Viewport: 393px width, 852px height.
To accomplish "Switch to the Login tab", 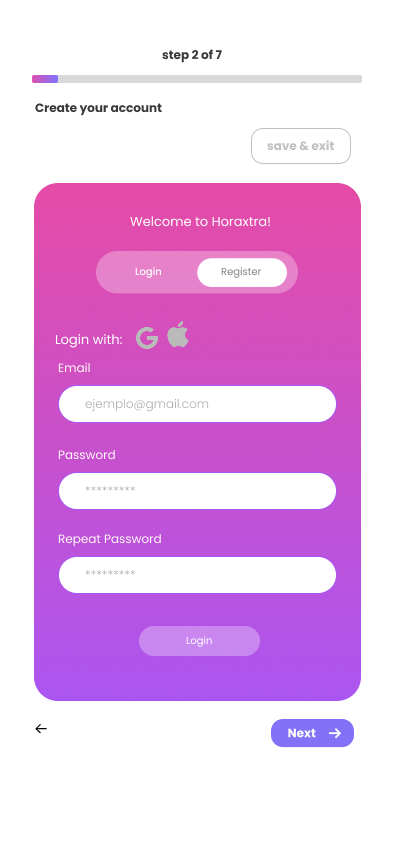I will (148, 272).
